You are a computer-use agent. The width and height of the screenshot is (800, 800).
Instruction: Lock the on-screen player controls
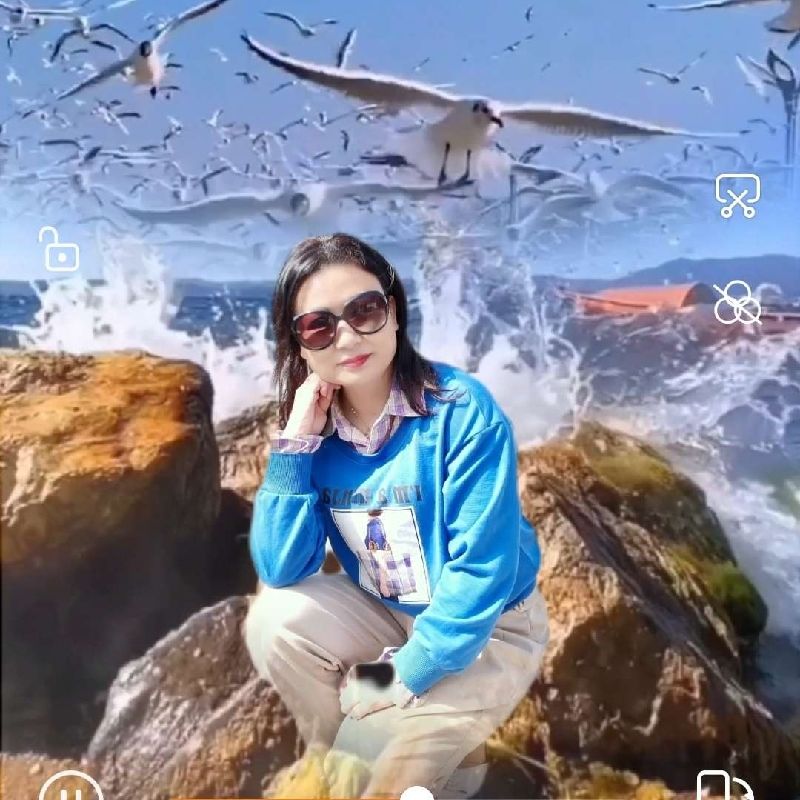(59, 249)
